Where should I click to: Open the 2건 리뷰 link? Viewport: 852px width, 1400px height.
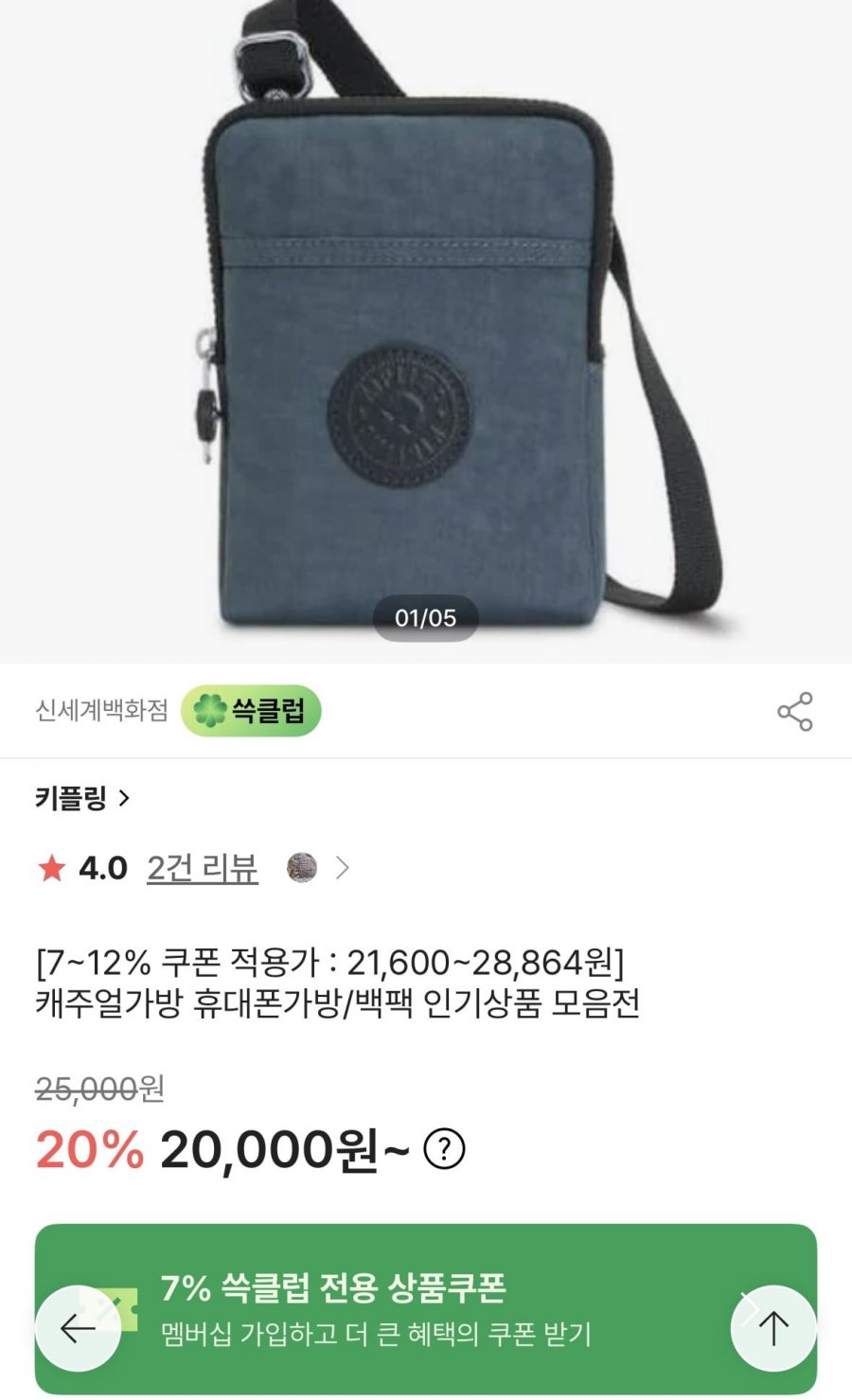click(x=203, y=868)
